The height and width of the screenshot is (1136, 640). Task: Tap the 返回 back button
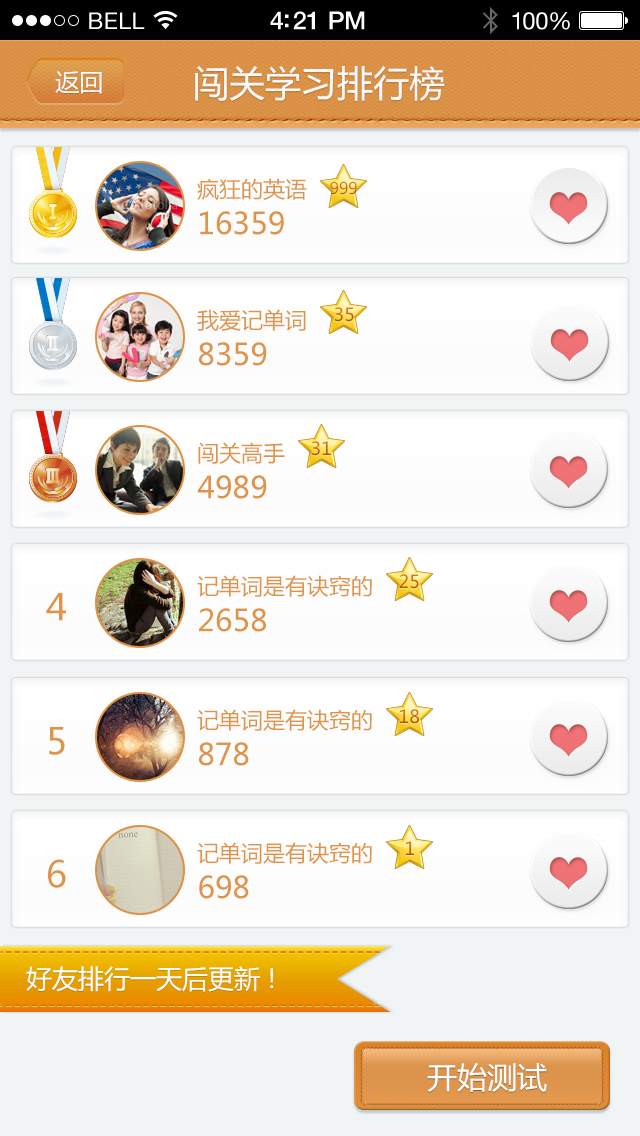[77, 83]
